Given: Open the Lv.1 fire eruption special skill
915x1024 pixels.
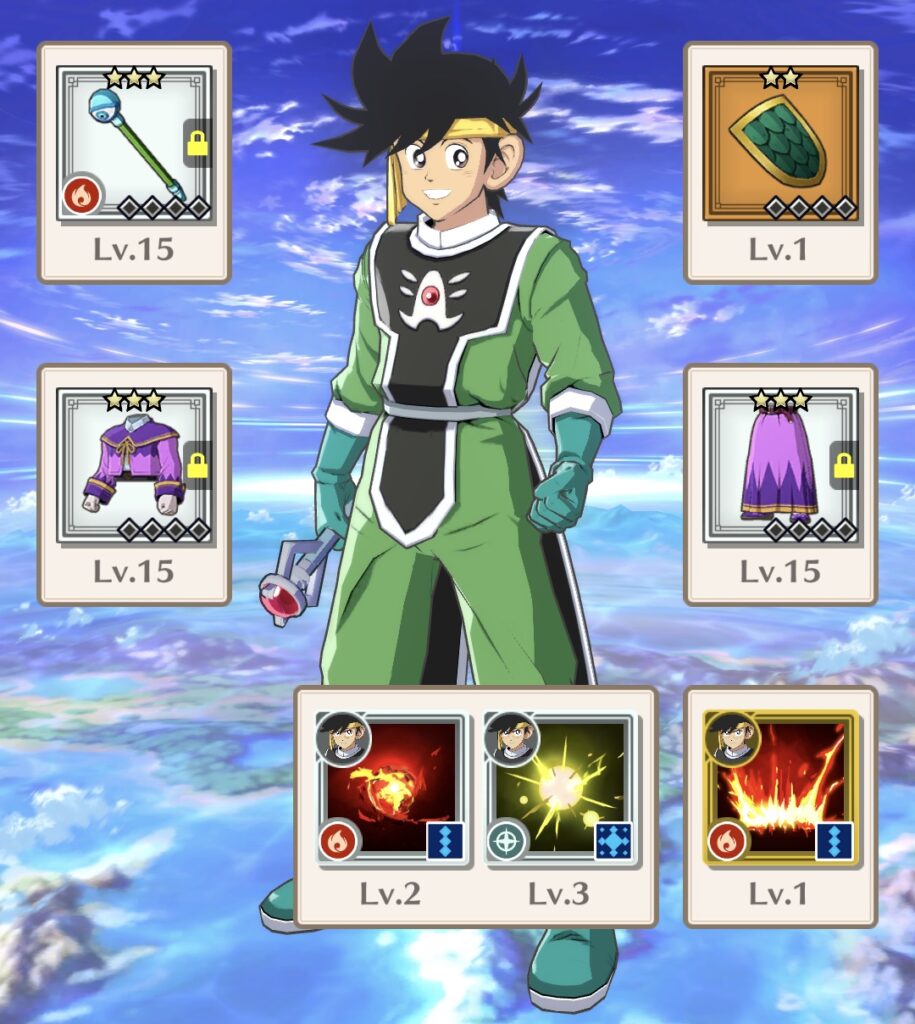Looking at the screenshot, I should click(x=780, y=790).
